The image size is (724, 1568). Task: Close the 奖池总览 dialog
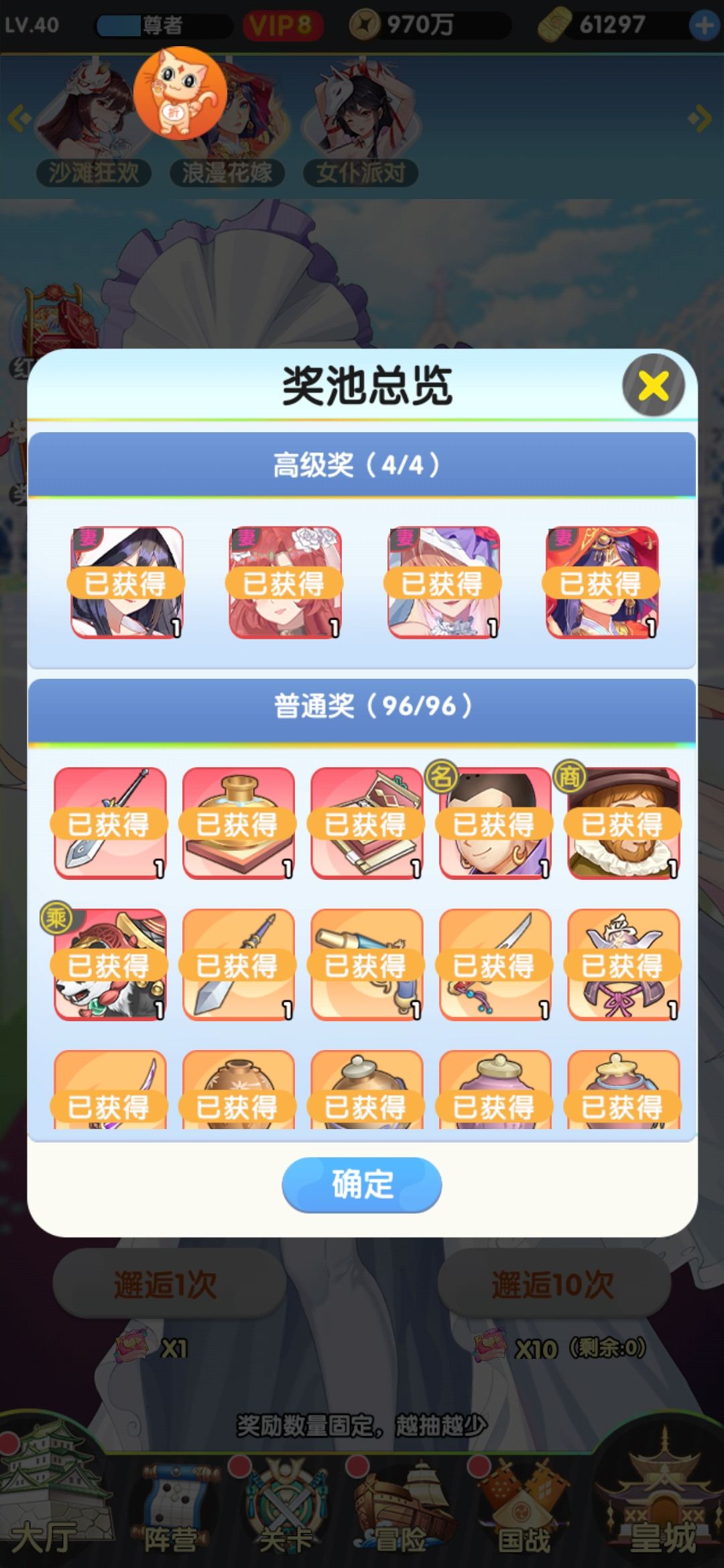pyautogui.click(x=653, y=385)
